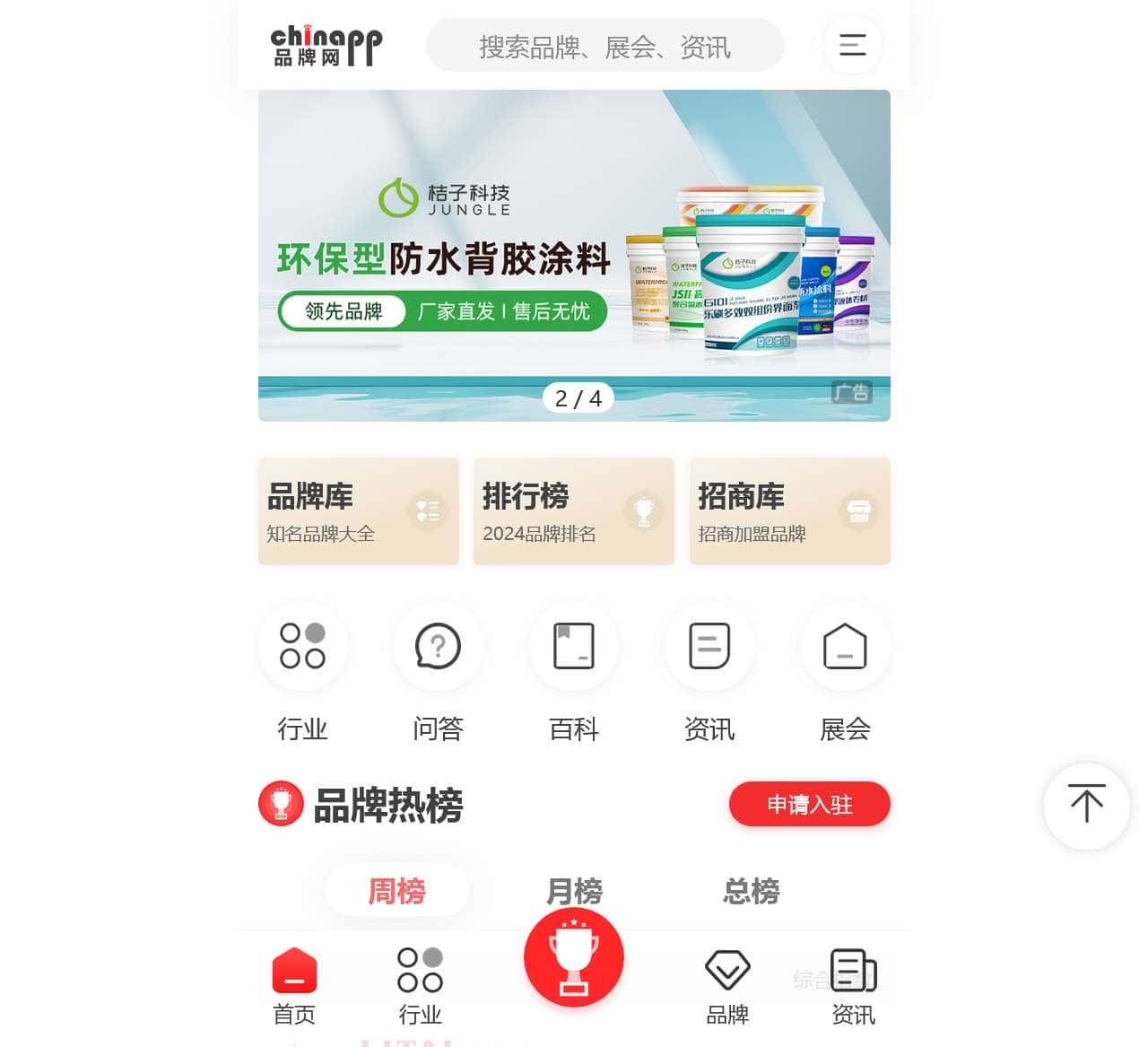1148x1047 pixels.
Task: Open the 排行榜 2024 ranking card
Action: point(573,511)
